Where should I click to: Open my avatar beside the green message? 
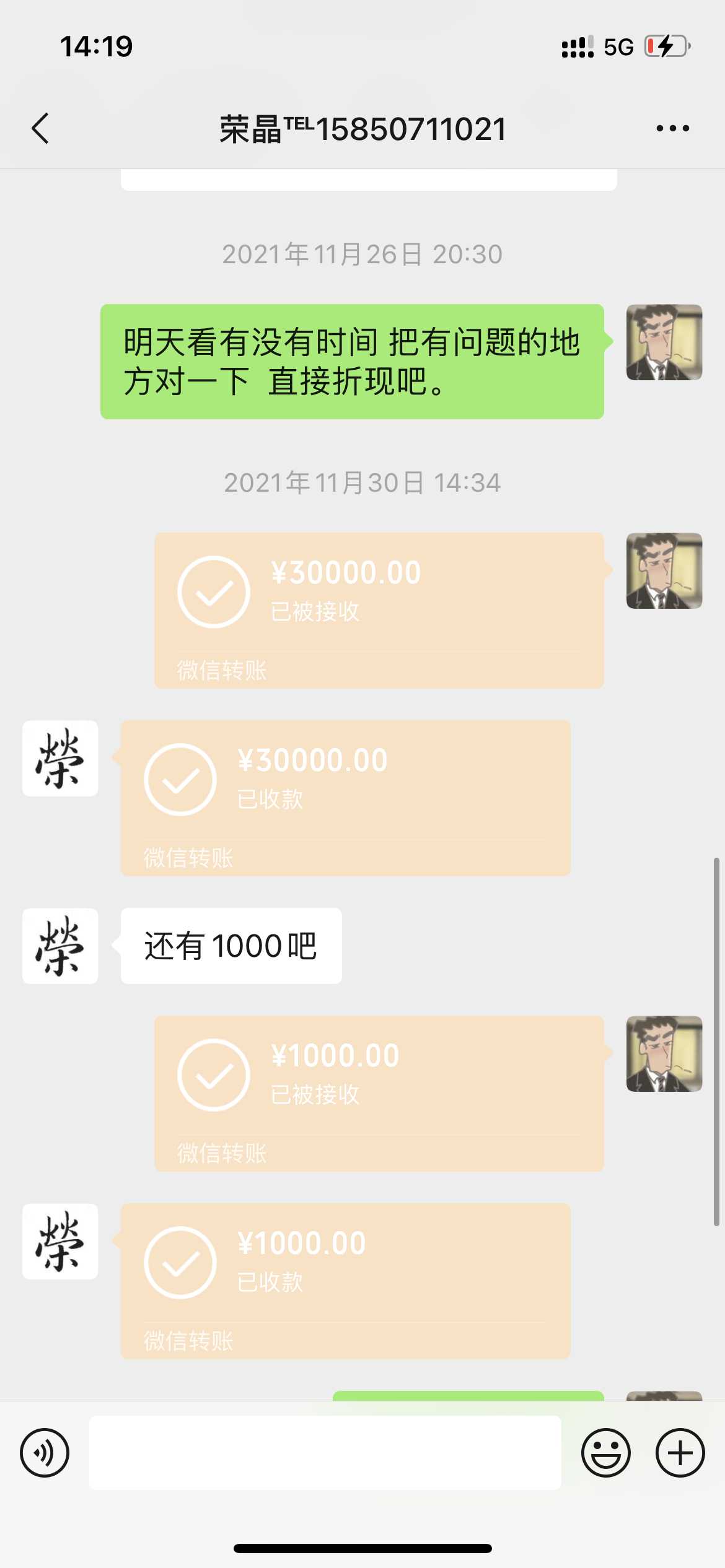[x=664, y=342]
